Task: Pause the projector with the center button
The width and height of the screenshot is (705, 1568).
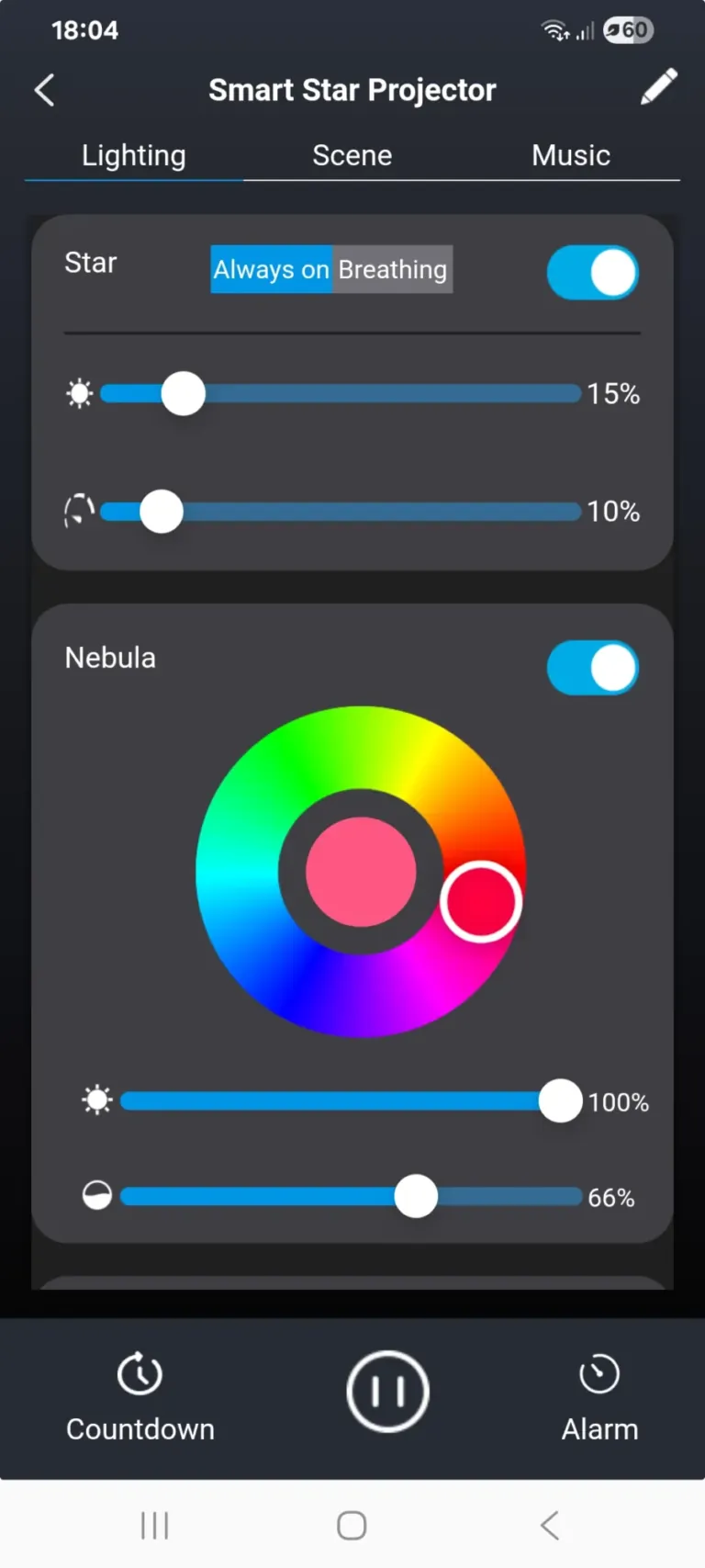Action: point(387,1392)
